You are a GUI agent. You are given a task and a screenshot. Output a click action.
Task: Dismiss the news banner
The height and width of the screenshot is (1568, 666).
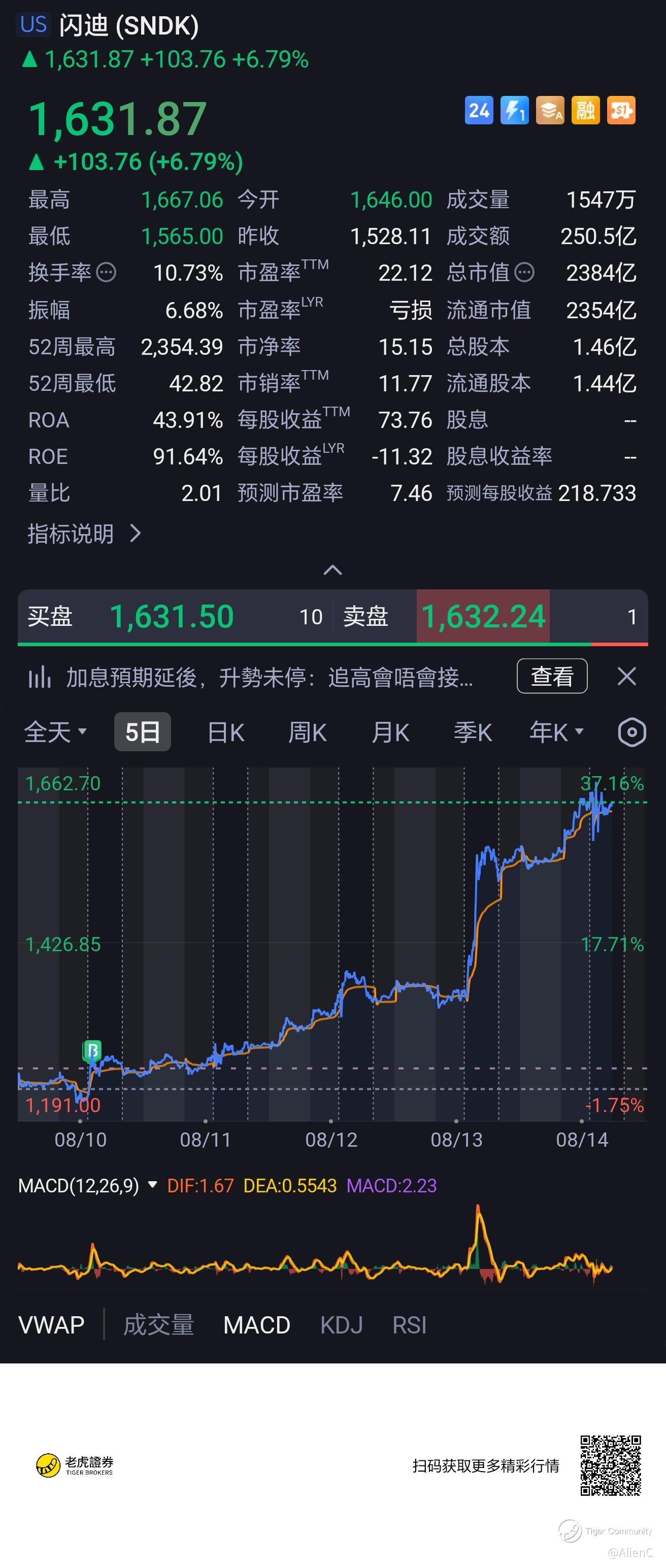pos(626,676)
